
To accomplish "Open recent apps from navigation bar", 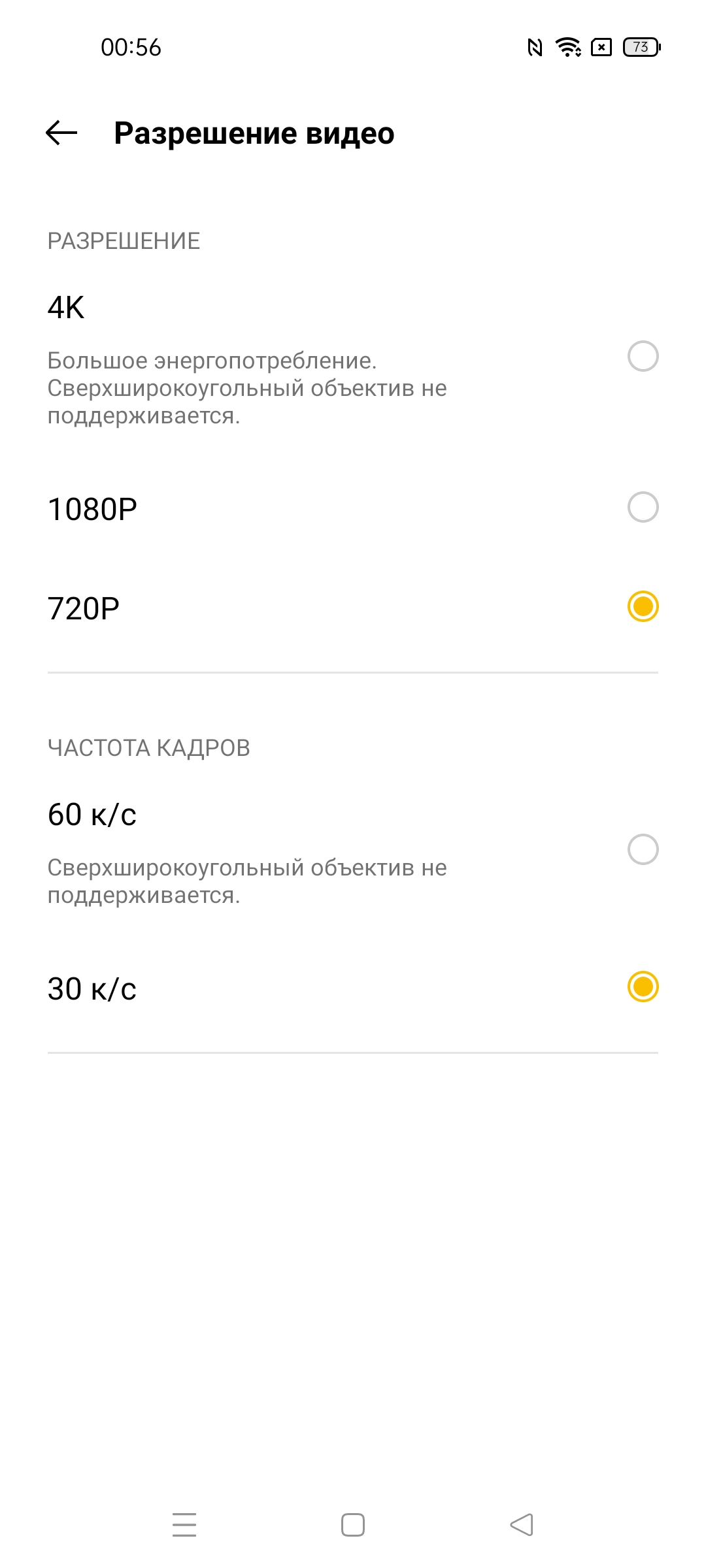I will click(x=184, y=1525).
